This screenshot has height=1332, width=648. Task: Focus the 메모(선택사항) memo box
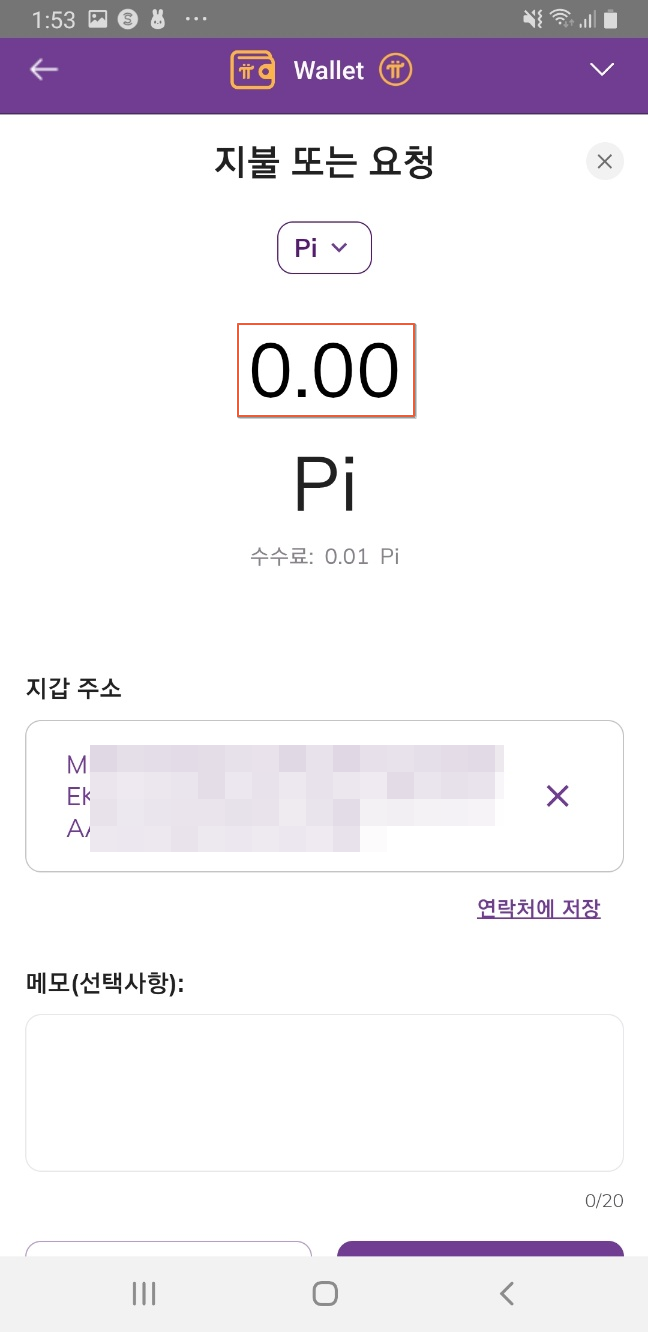(x=324, y=1092)
